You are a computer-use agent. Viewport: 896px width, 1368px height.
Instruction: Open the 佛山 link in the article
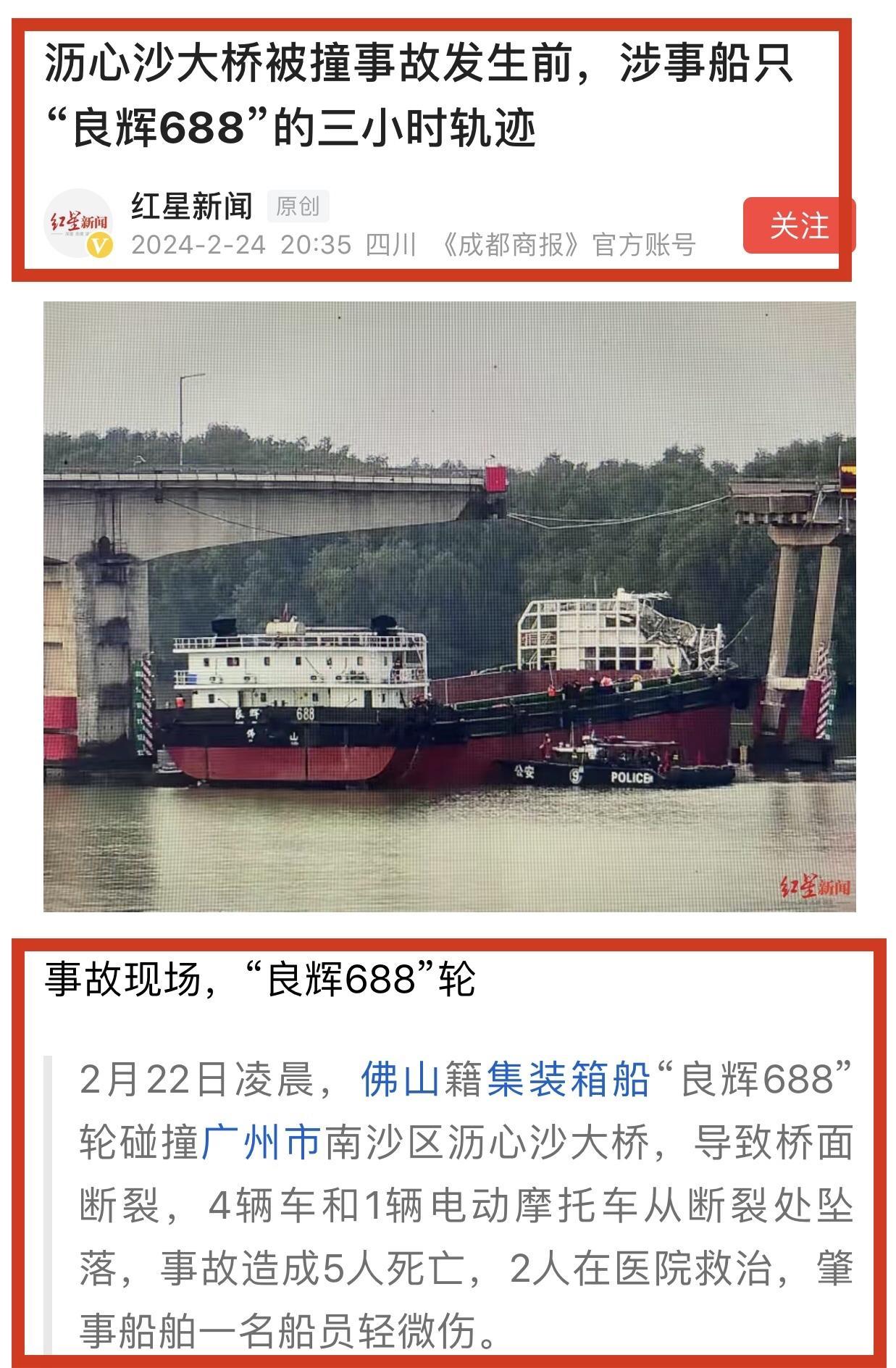pyautogui.click(x=401, y=1080)
